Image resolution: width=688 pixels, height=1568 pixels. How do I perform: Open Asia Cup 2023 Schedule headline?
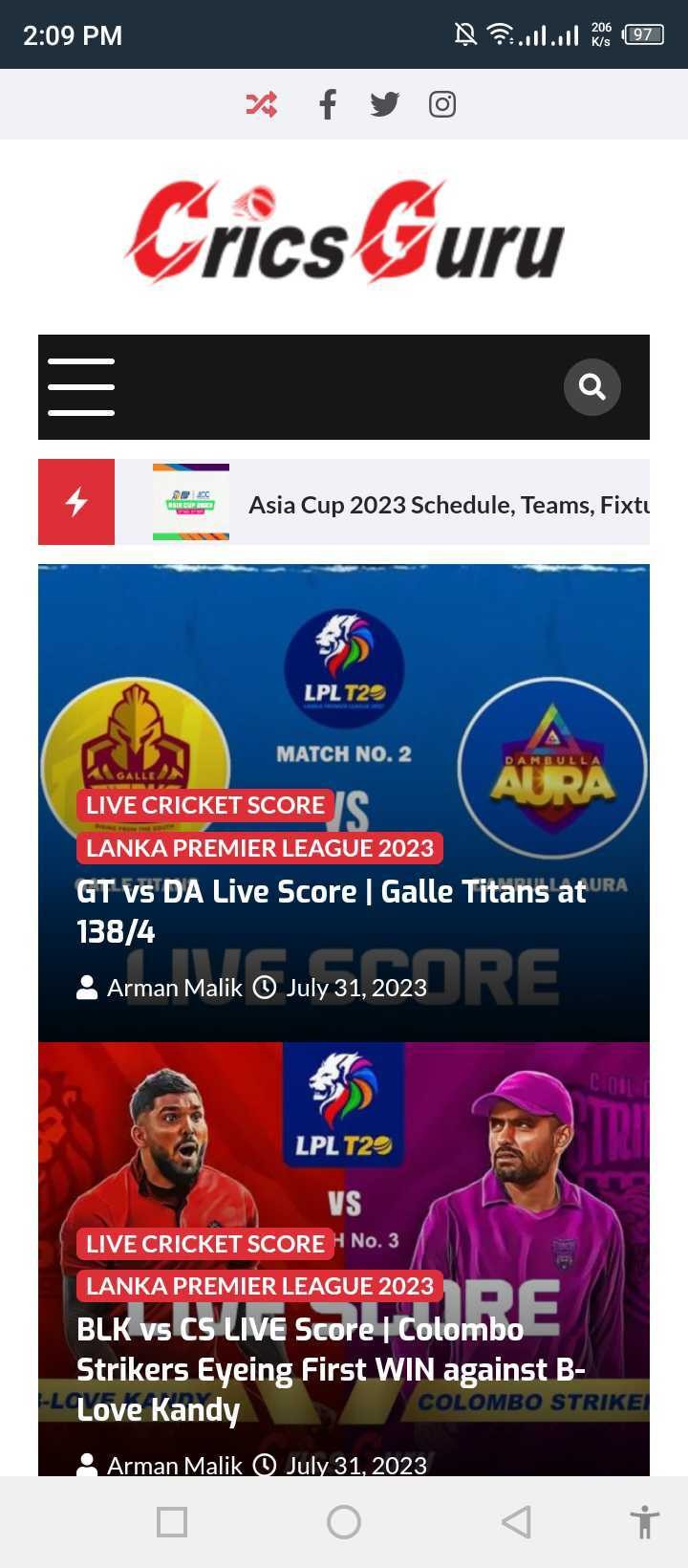click(447, 504)
